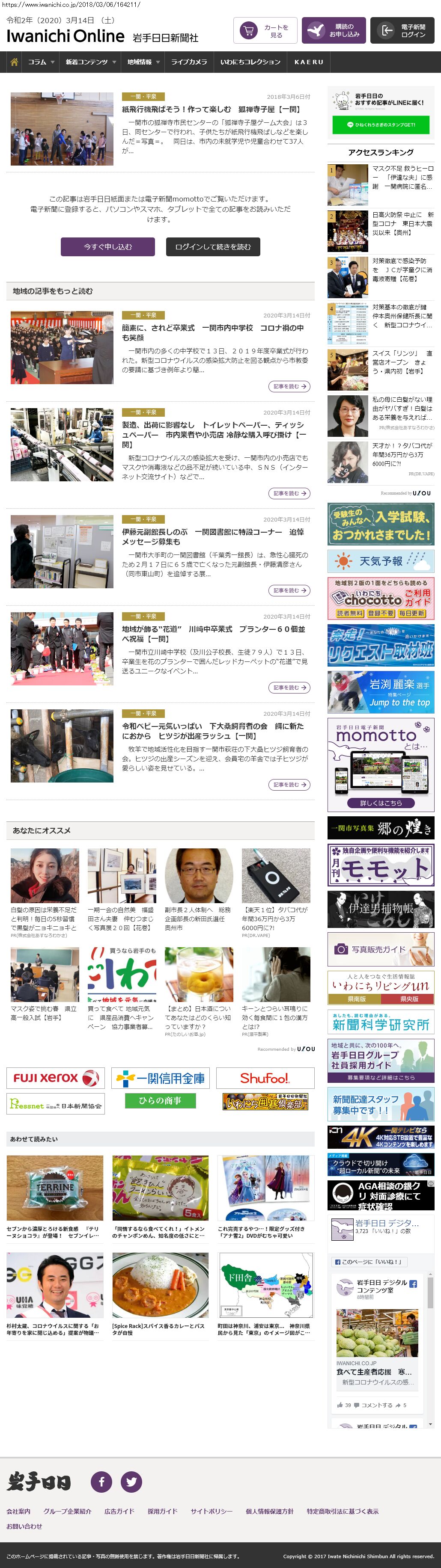This screenshot has height=1568, width=441.
Task: Read the トイレットペーパー shortage article
Action: pyautogui.click(x=289, y=493)
